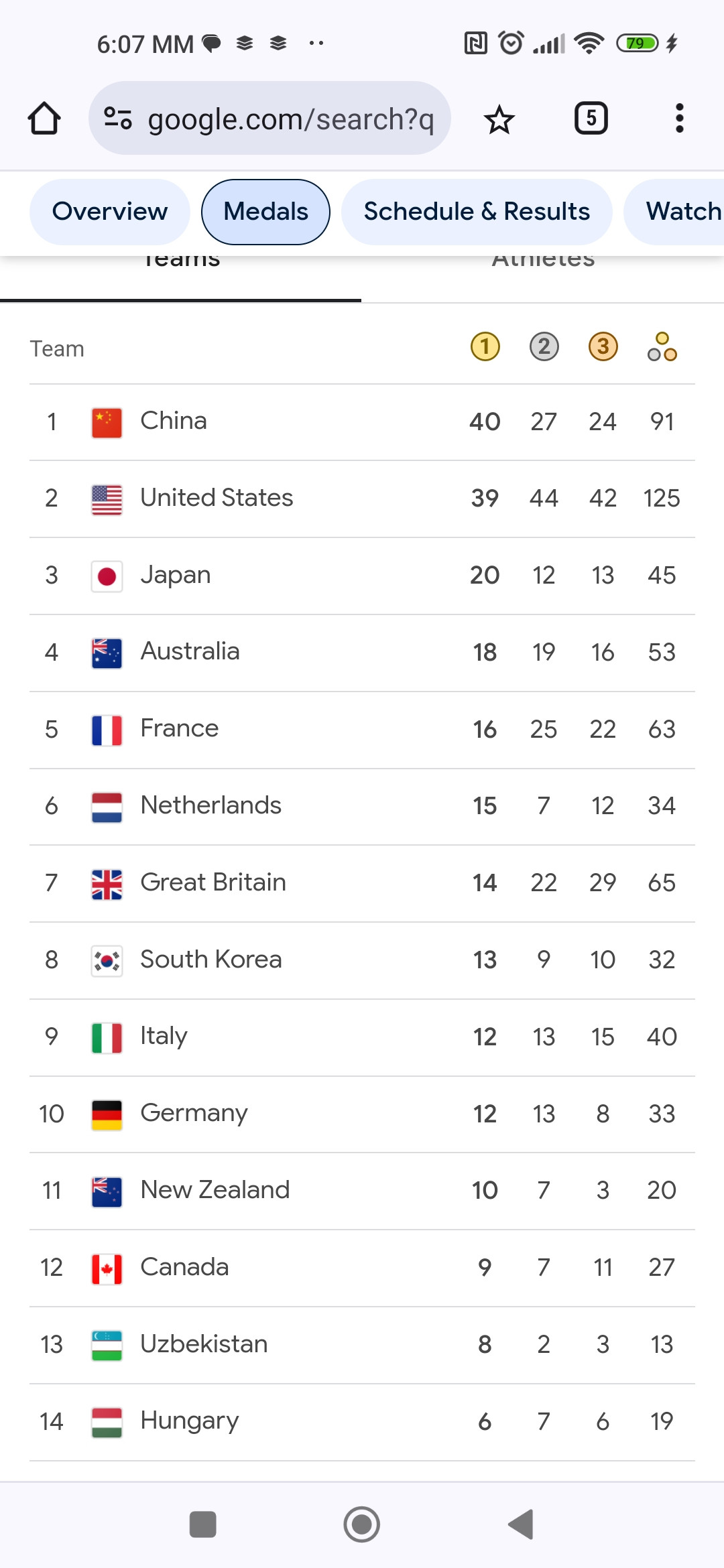View New Zealand's medal details
Image resolution: width=724 pixels, height=1568 pixels.
[362, 1191]
